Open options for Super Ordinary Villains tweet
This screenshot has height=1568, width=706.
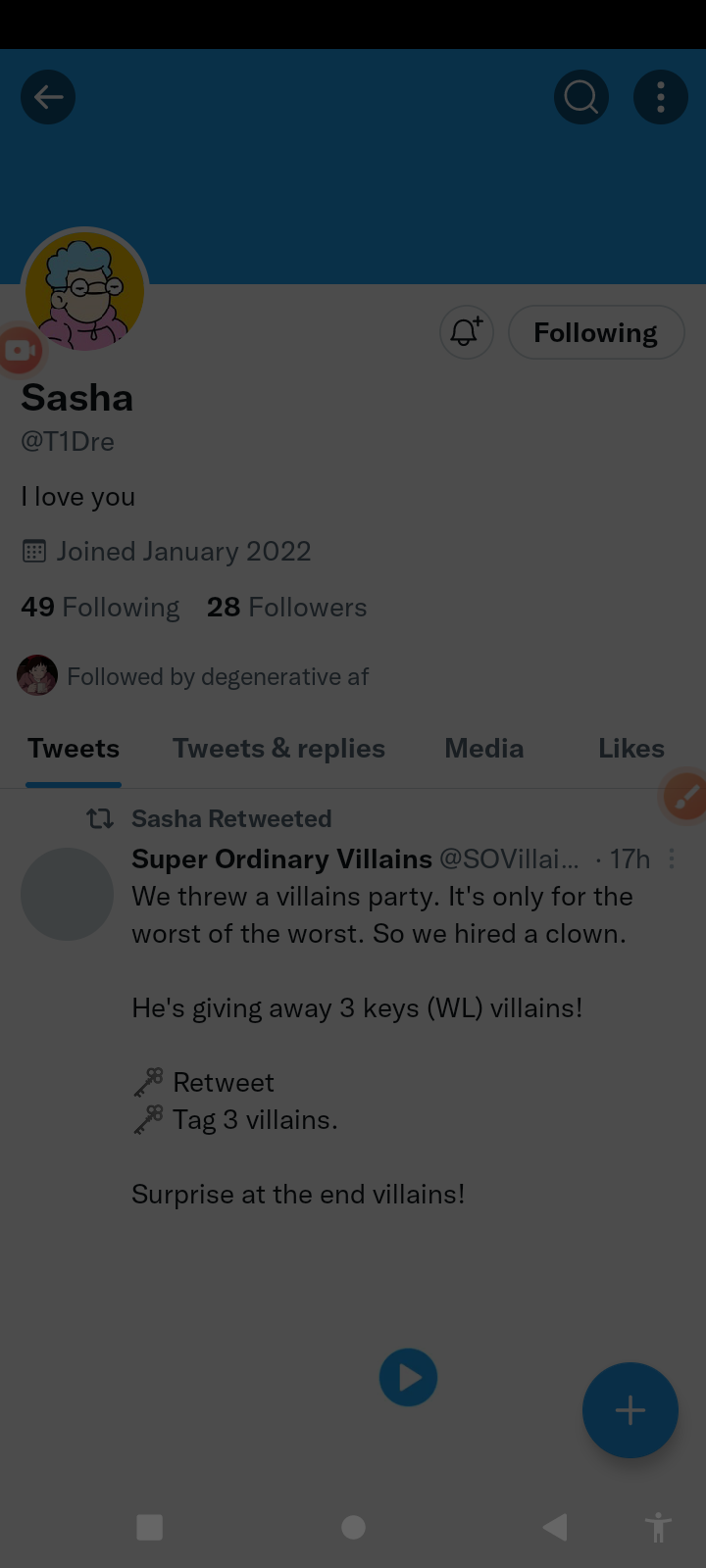point(672,859)
